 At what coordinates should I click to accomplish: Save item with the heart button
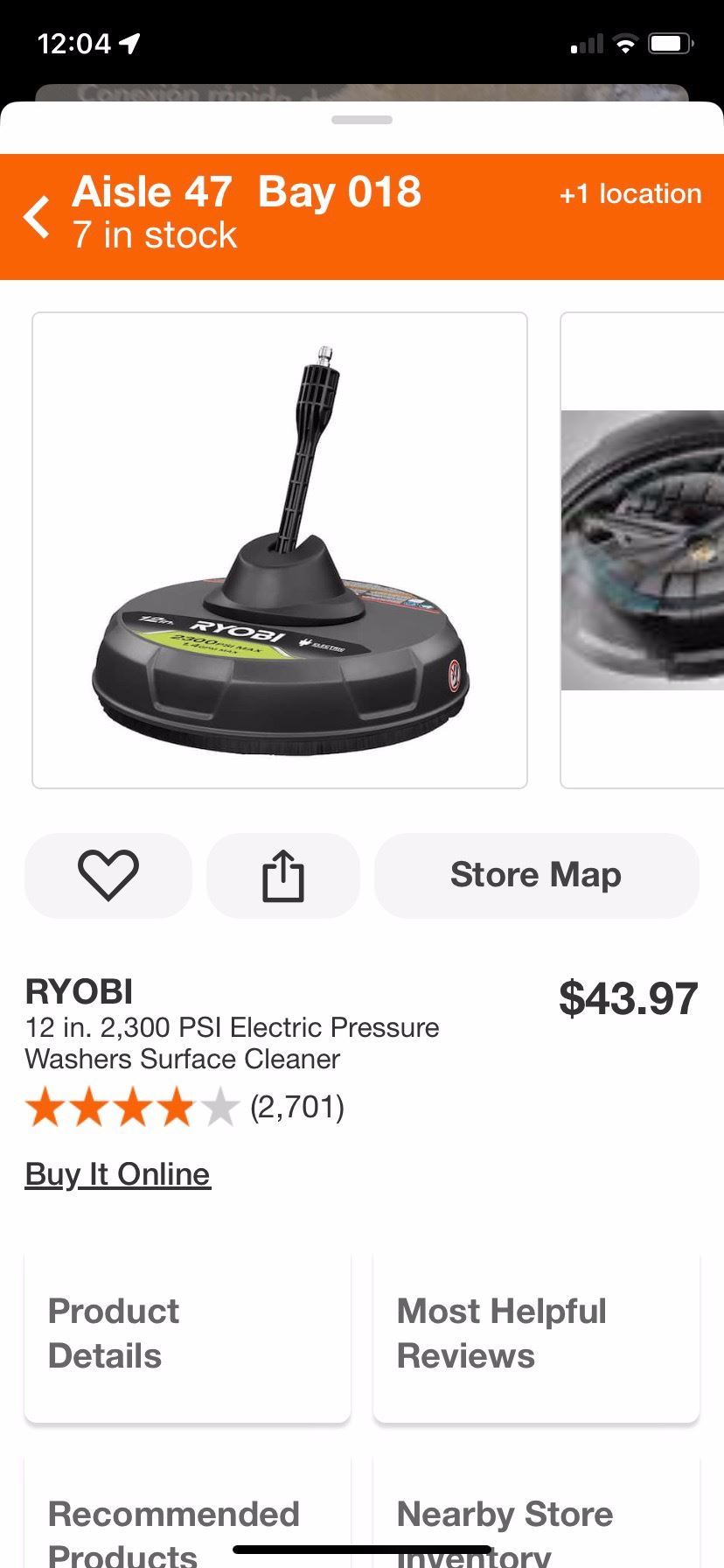coord(108,875)
